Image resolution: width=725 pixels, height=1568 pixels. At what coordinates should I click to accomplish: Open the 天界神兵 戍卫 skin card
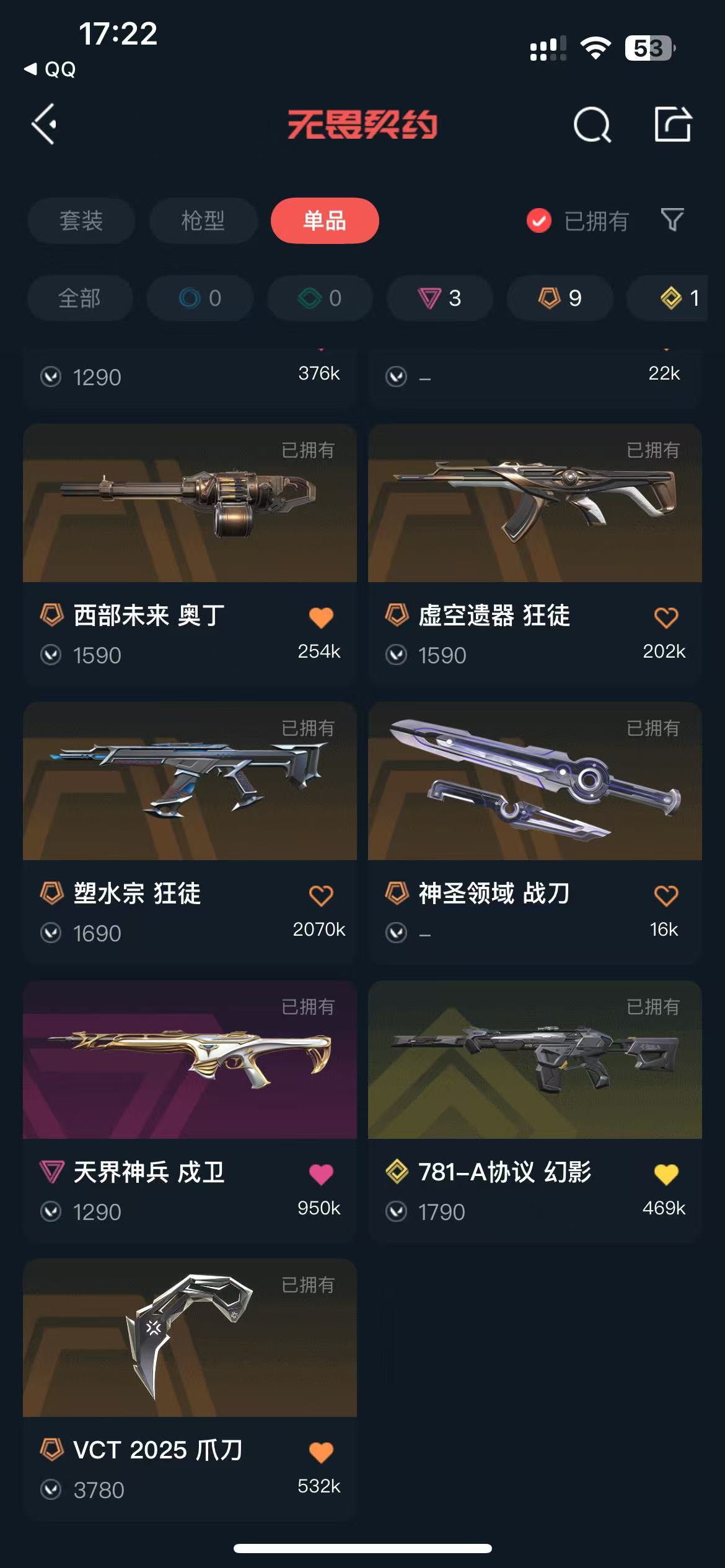pos(190,1060)
